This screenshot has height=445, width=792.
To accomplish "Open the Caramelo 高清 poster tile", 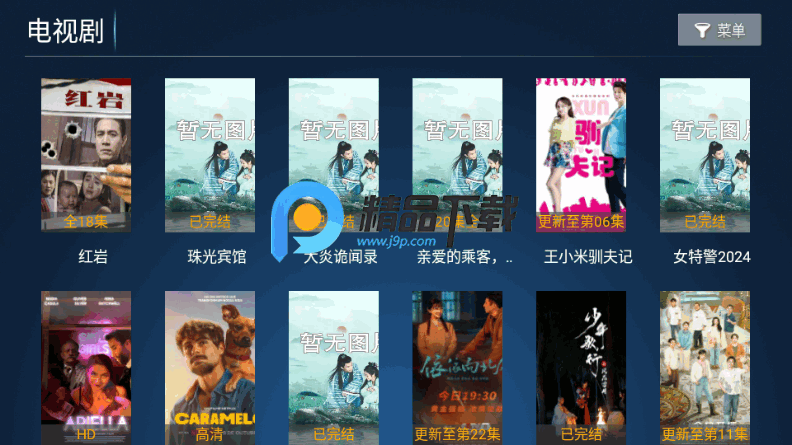I will tap(210, 367).
